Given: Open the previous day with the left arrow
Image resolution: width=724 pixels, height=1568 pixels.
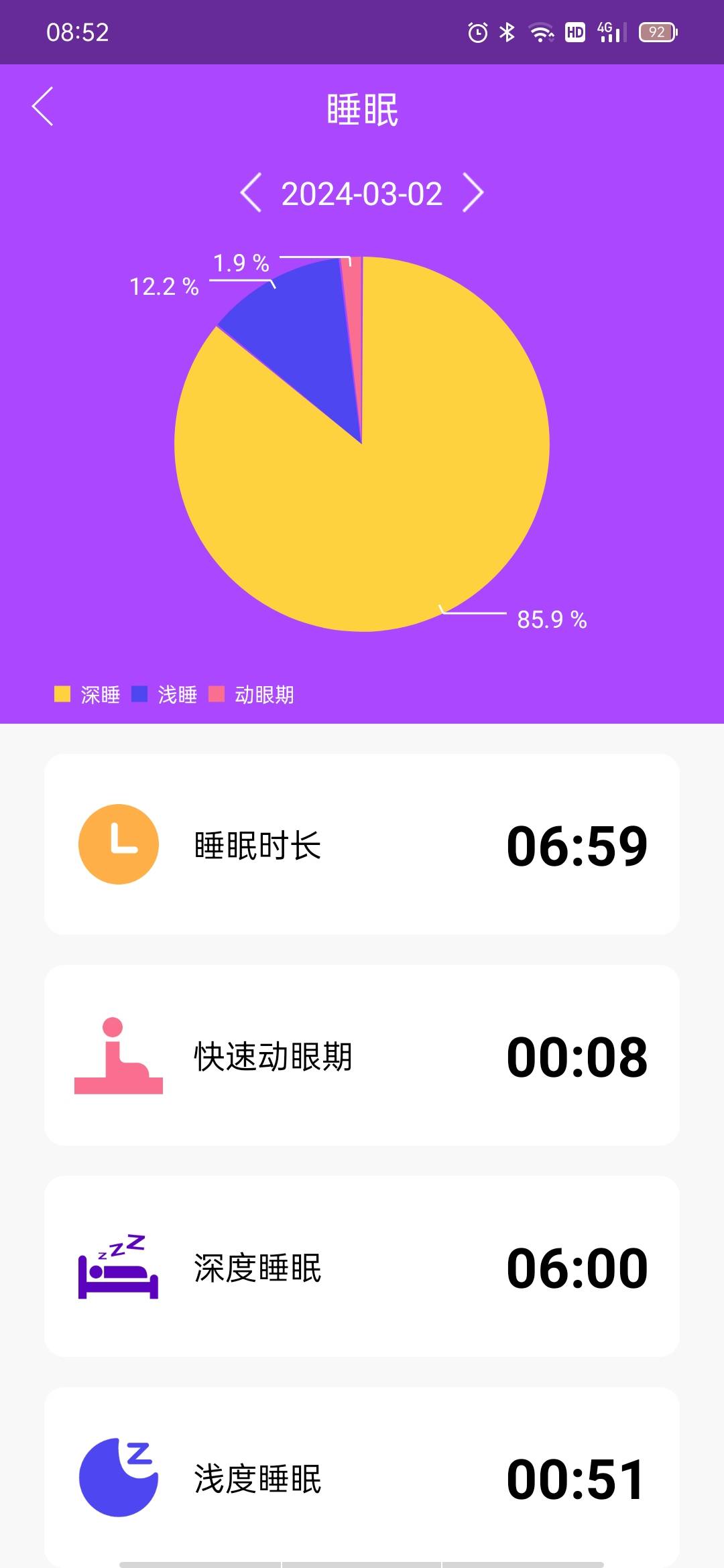Looking at the screenshot, I should 251,193.
